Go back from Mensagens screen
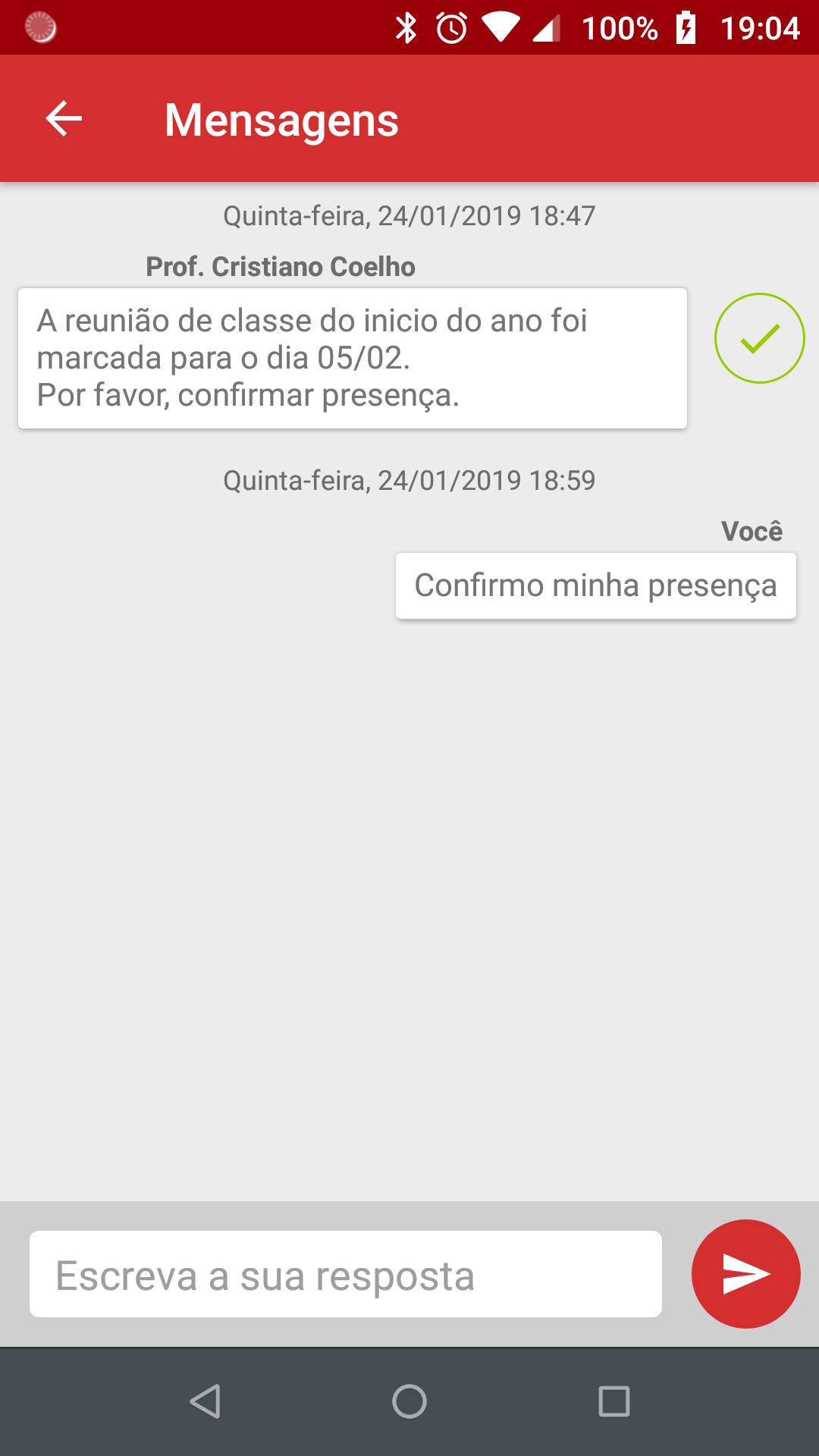Screen dimensions: 819x1456 pos(64,119)
